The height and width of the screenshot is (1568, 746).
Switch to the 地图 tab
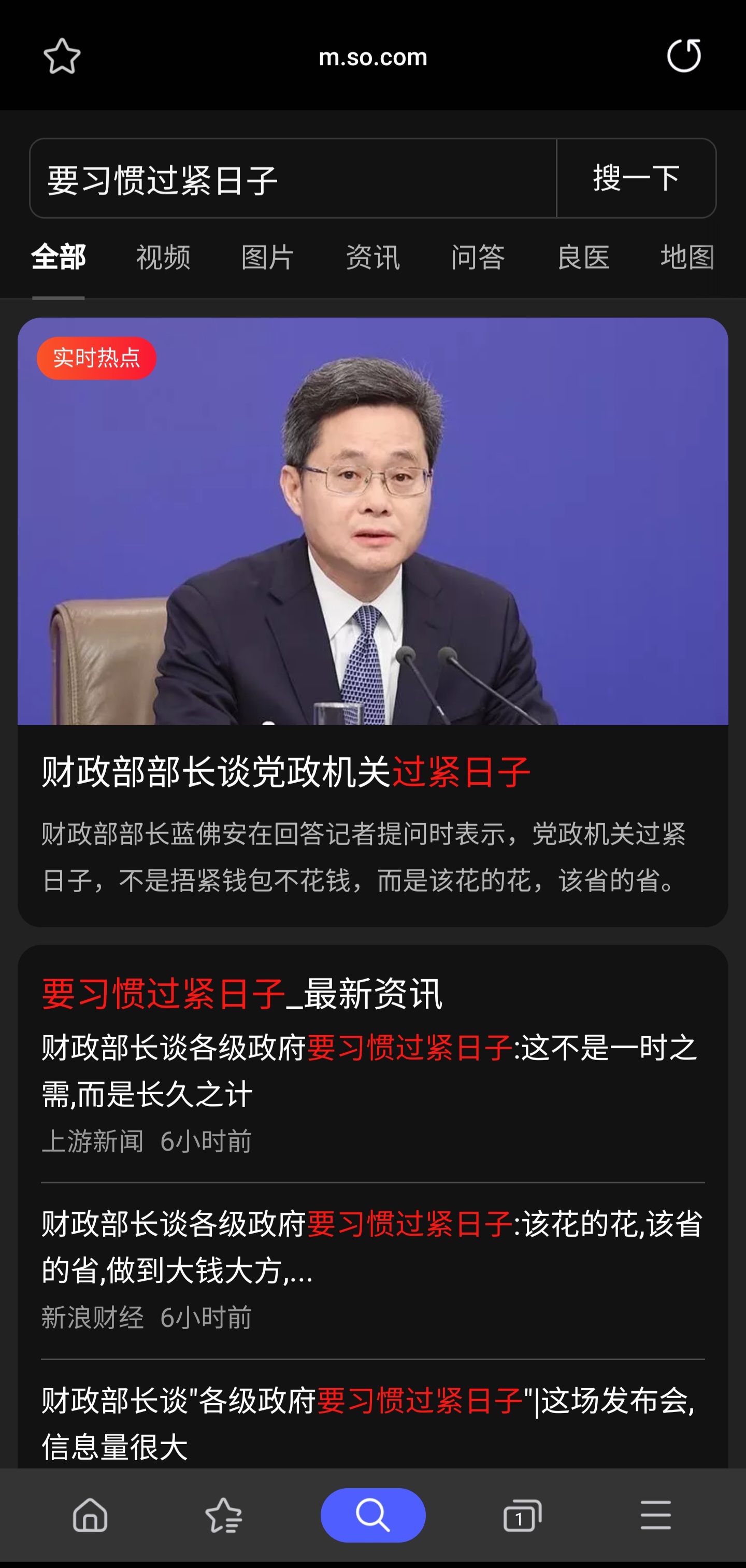pyautogui.click(x=687, y=257)
